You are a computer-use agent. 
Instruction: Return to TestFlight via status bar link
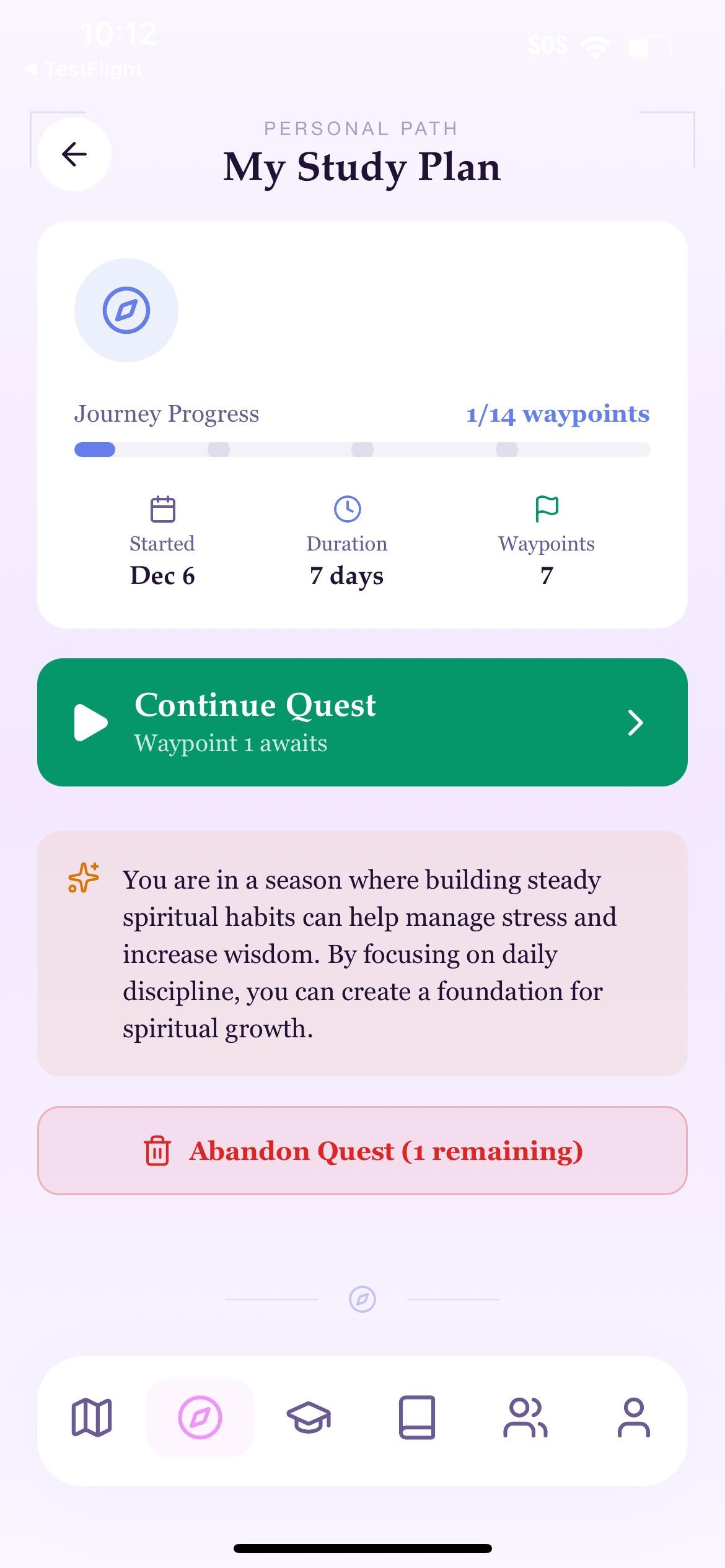click(84, 69)
